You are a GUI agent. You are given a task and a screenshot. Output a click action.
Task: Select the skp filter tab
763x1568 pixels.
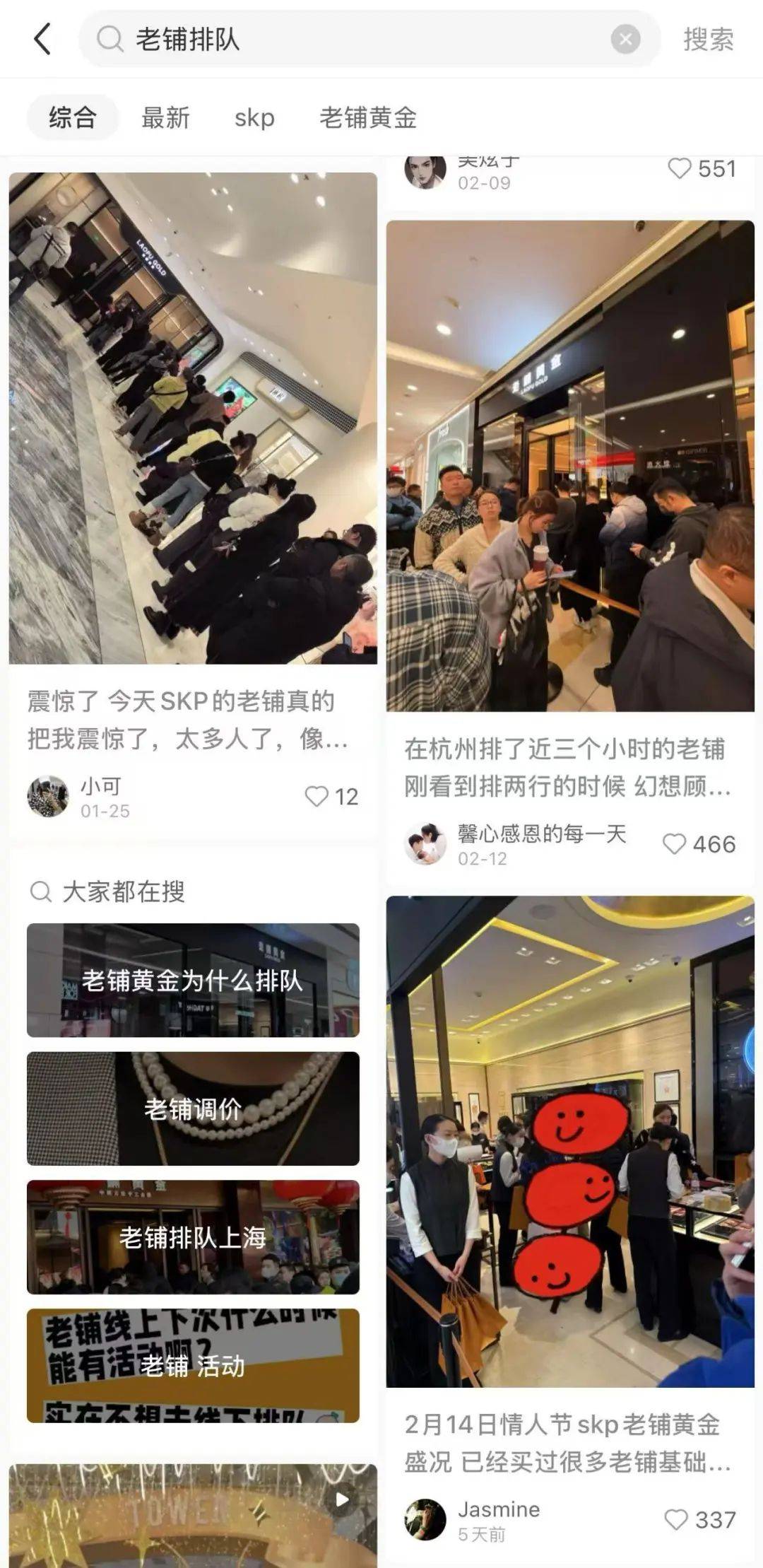click(x=254, y=117)
